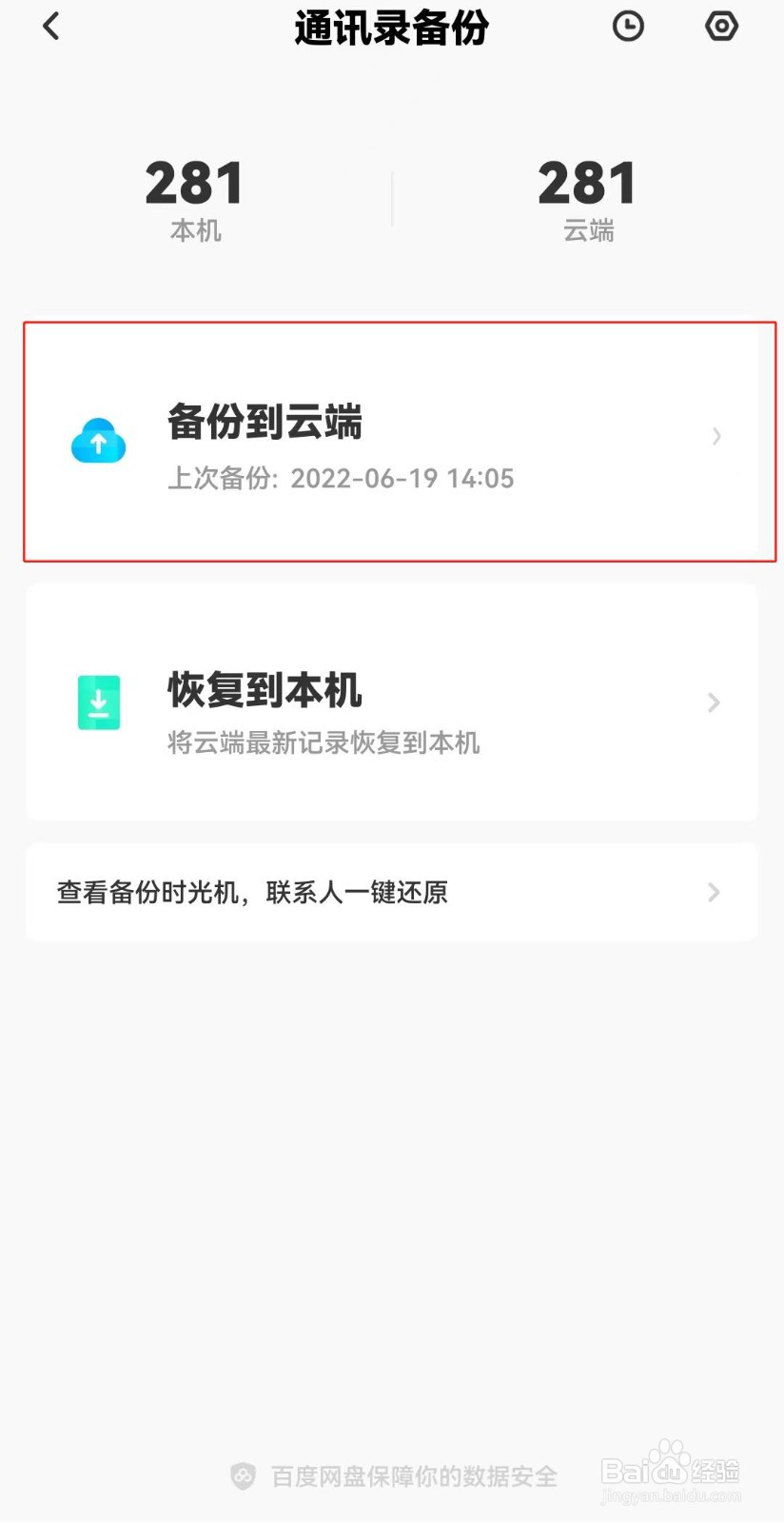Expand the 备份到云端 row chevron
784x1523 pixels.
point(715,437)
